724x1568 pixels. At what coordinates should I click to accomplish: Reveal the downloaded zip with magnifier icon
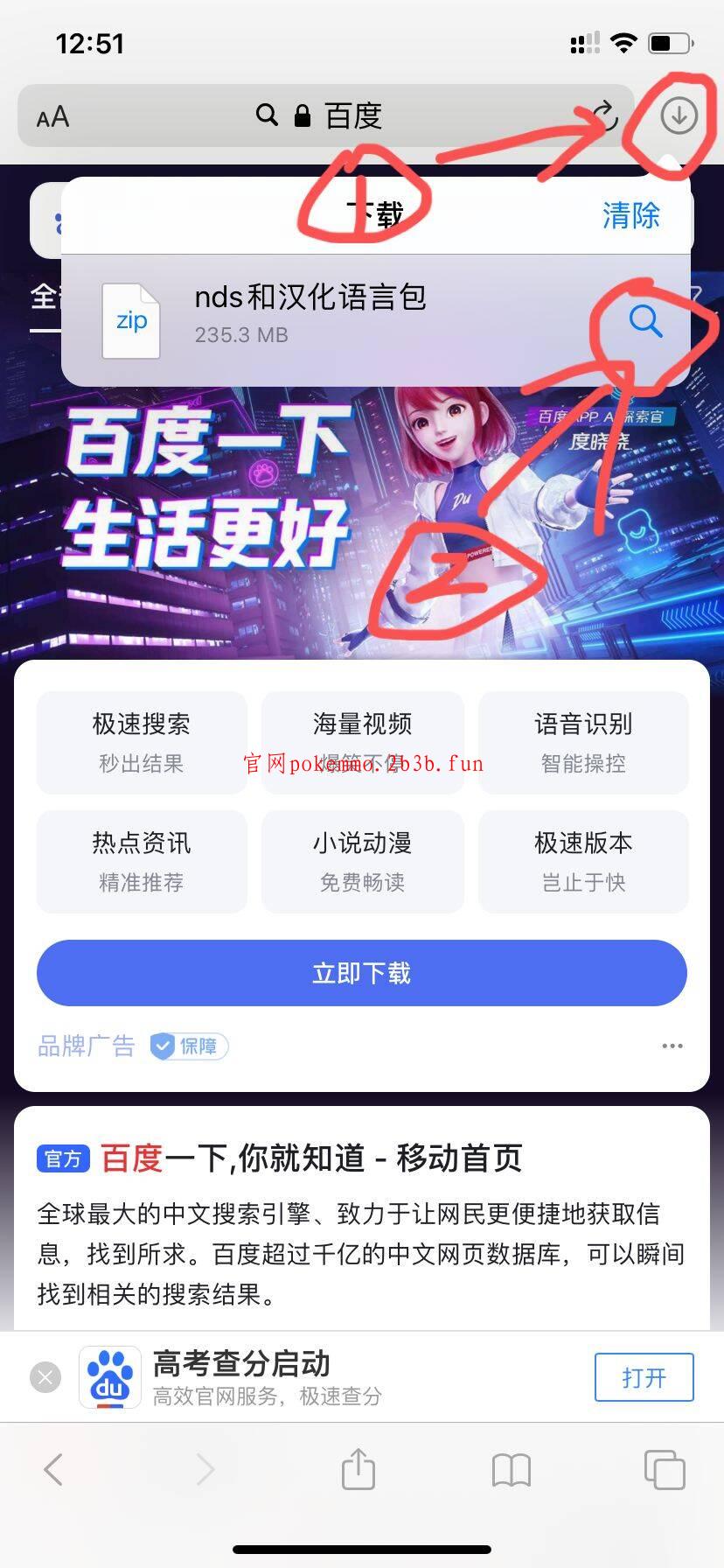[x=645, y=321]
